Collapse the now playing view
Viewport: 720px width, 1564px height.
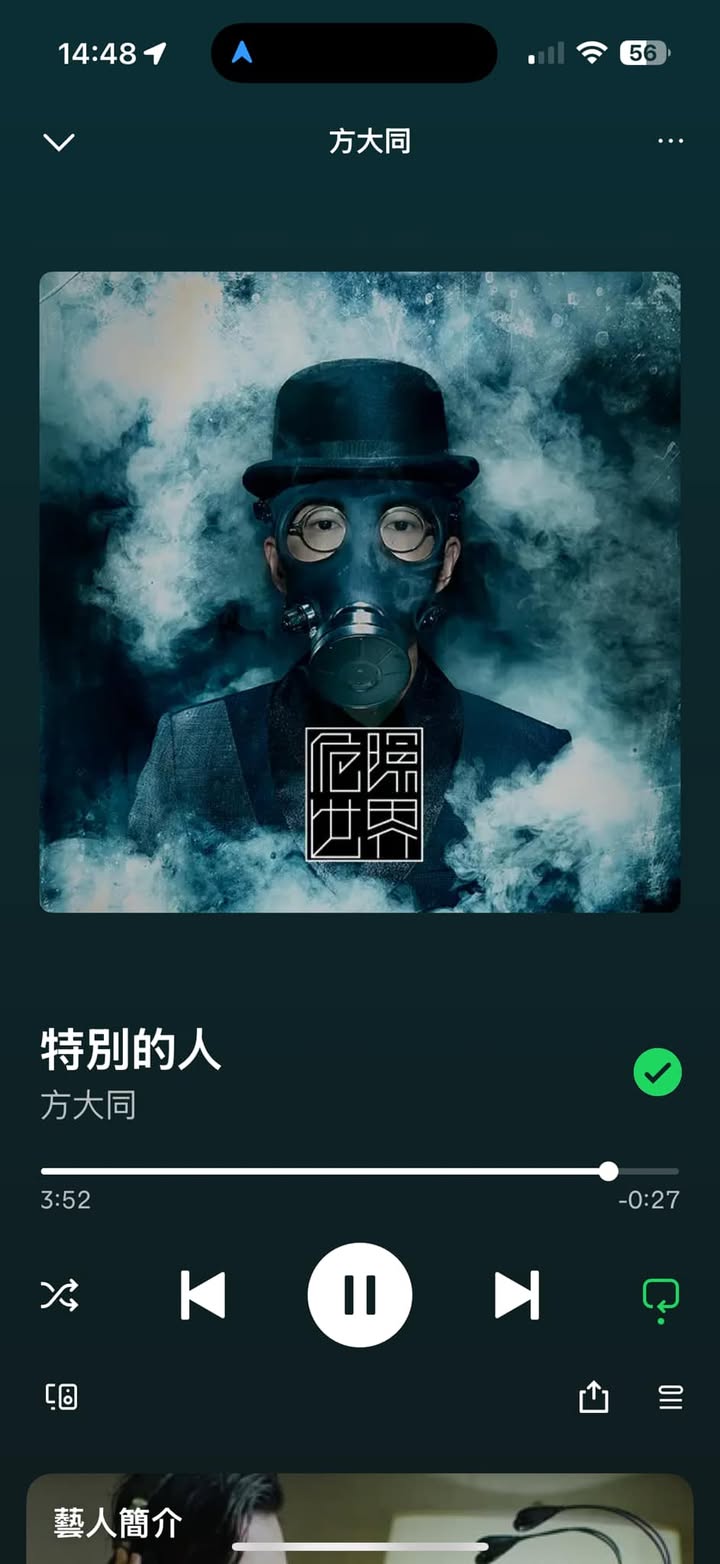[59, 142]
